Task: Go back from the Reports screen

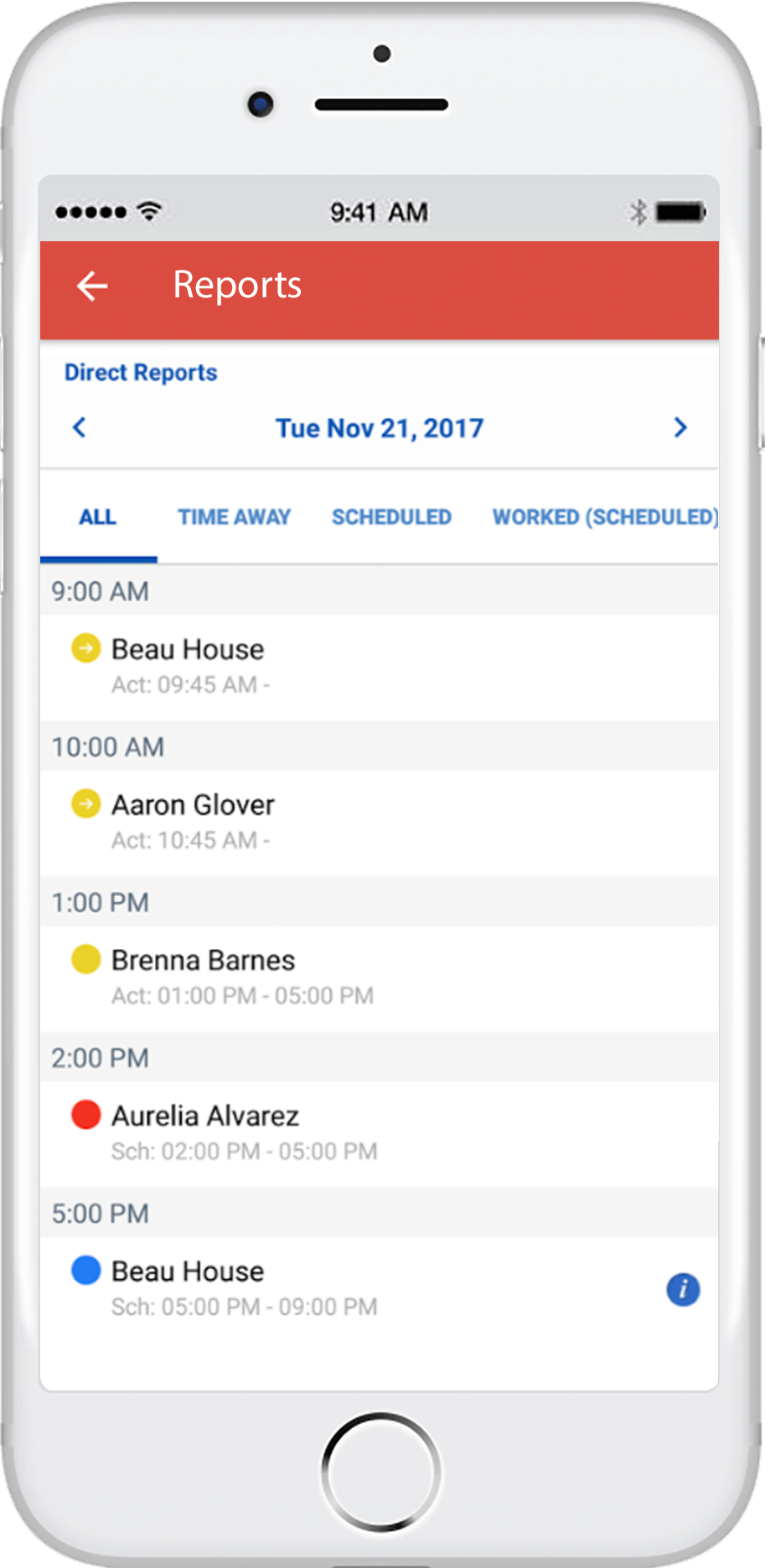Action: [x=92, y=286]
